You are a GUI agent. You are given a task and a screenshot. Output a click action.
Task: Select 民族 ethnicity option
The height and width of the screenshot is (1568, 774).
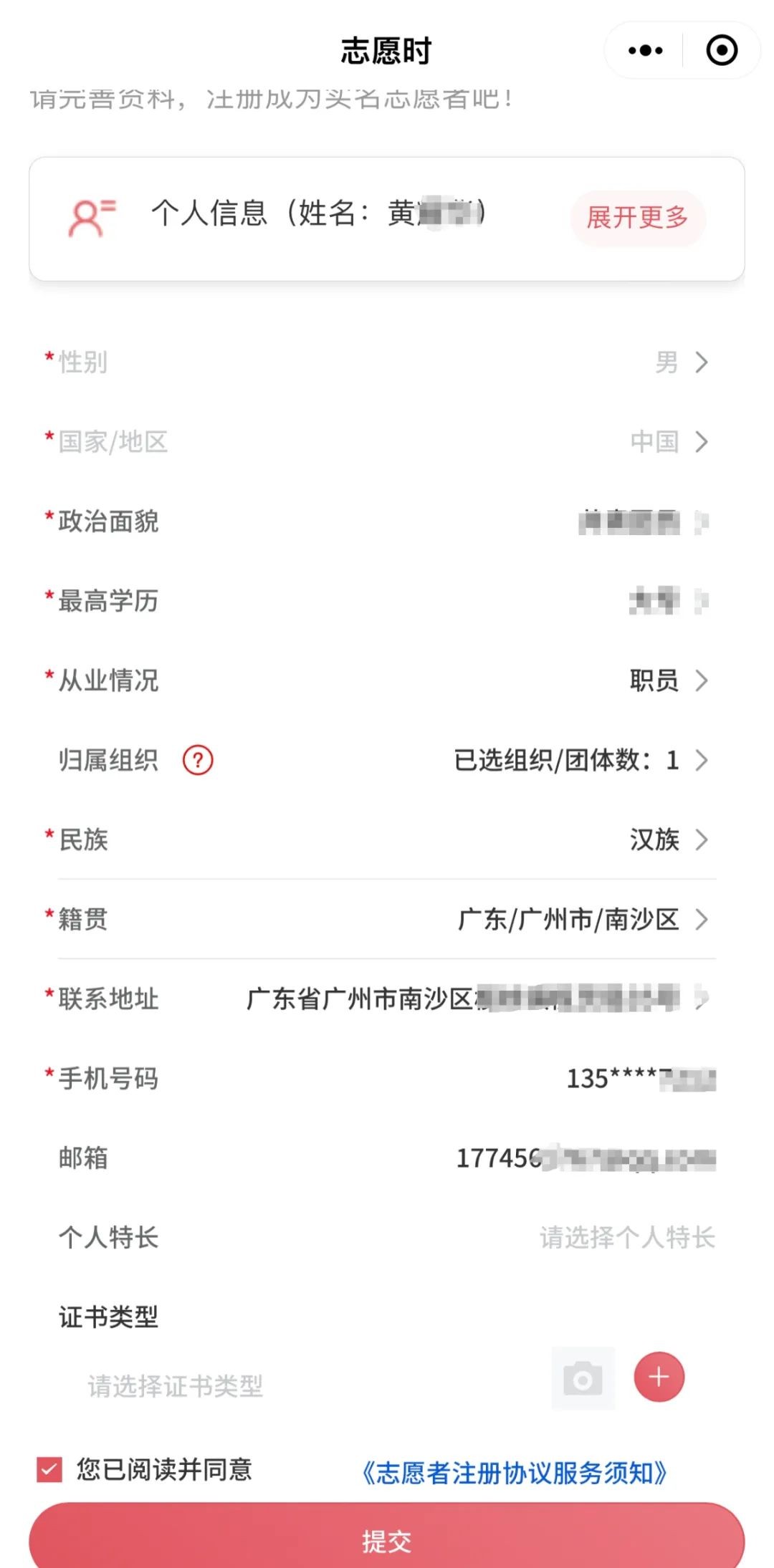(x=666, y=840)
